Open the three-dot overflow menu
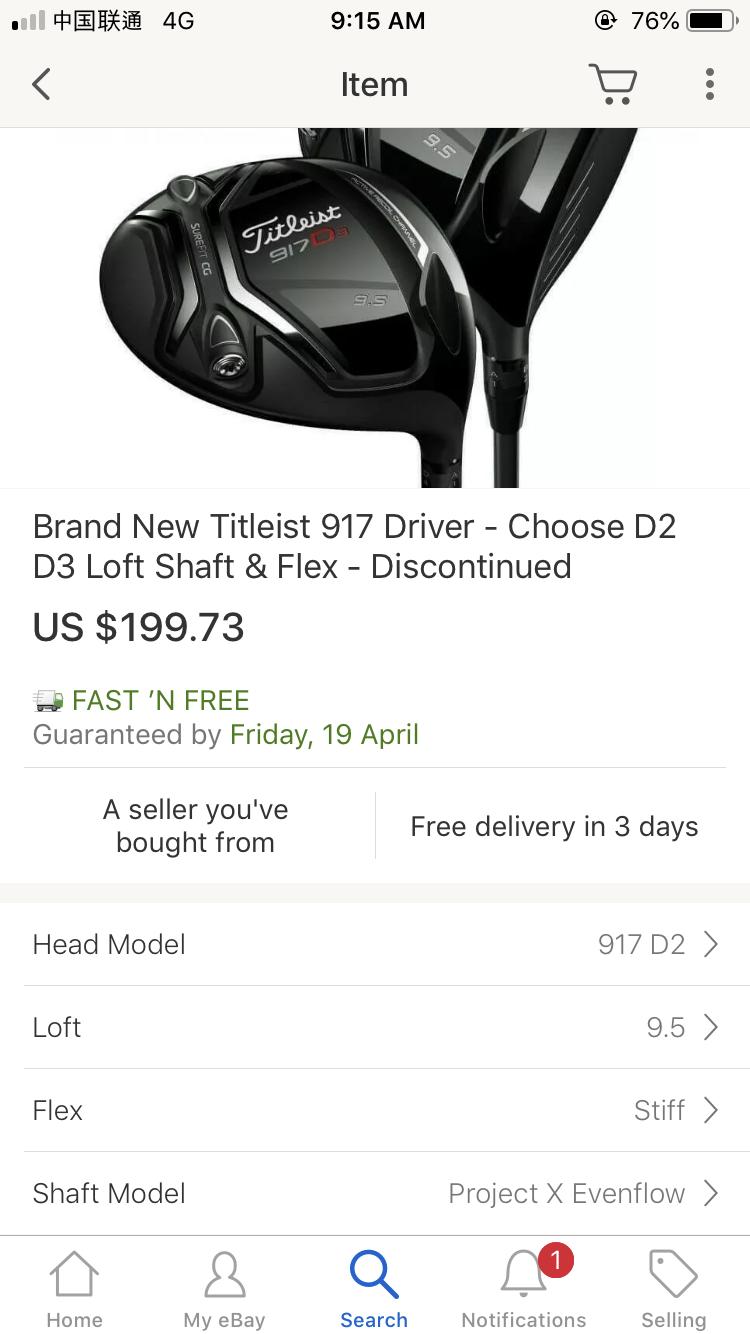750x1334 pixels. pyautogui.click(x=709, y=85)
